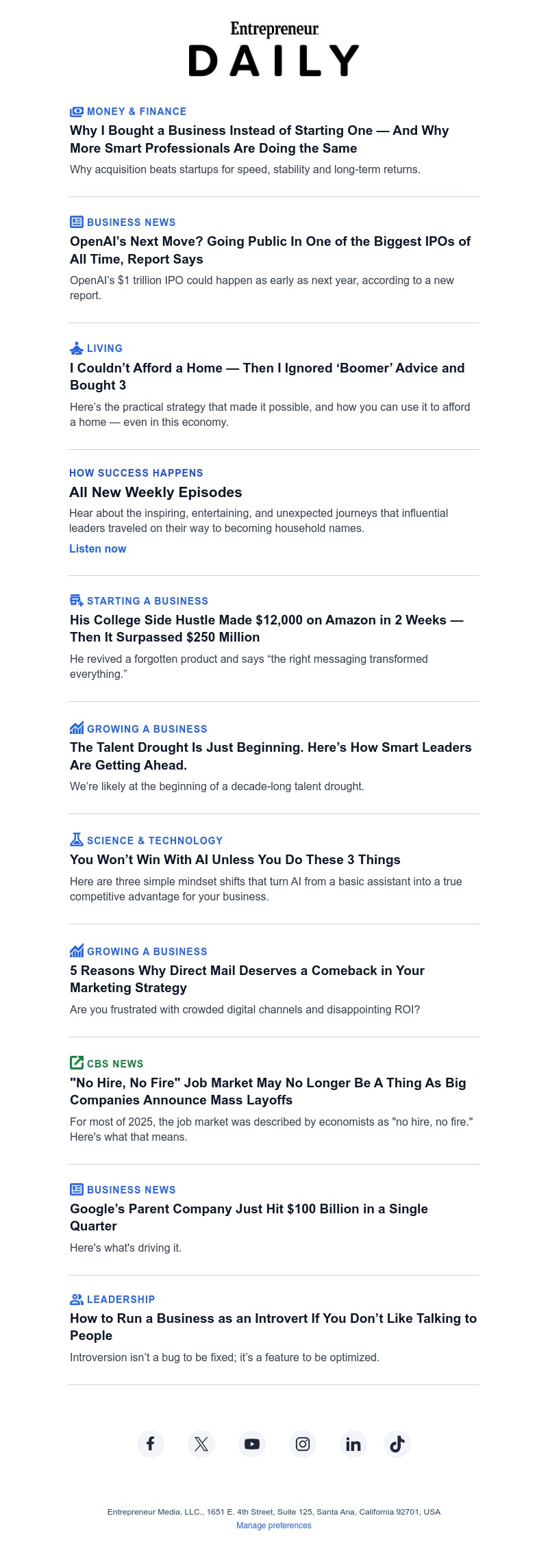Screen dimensions: 548x1568
Task: Open the X social media profile
Action: coord(201,1457)
